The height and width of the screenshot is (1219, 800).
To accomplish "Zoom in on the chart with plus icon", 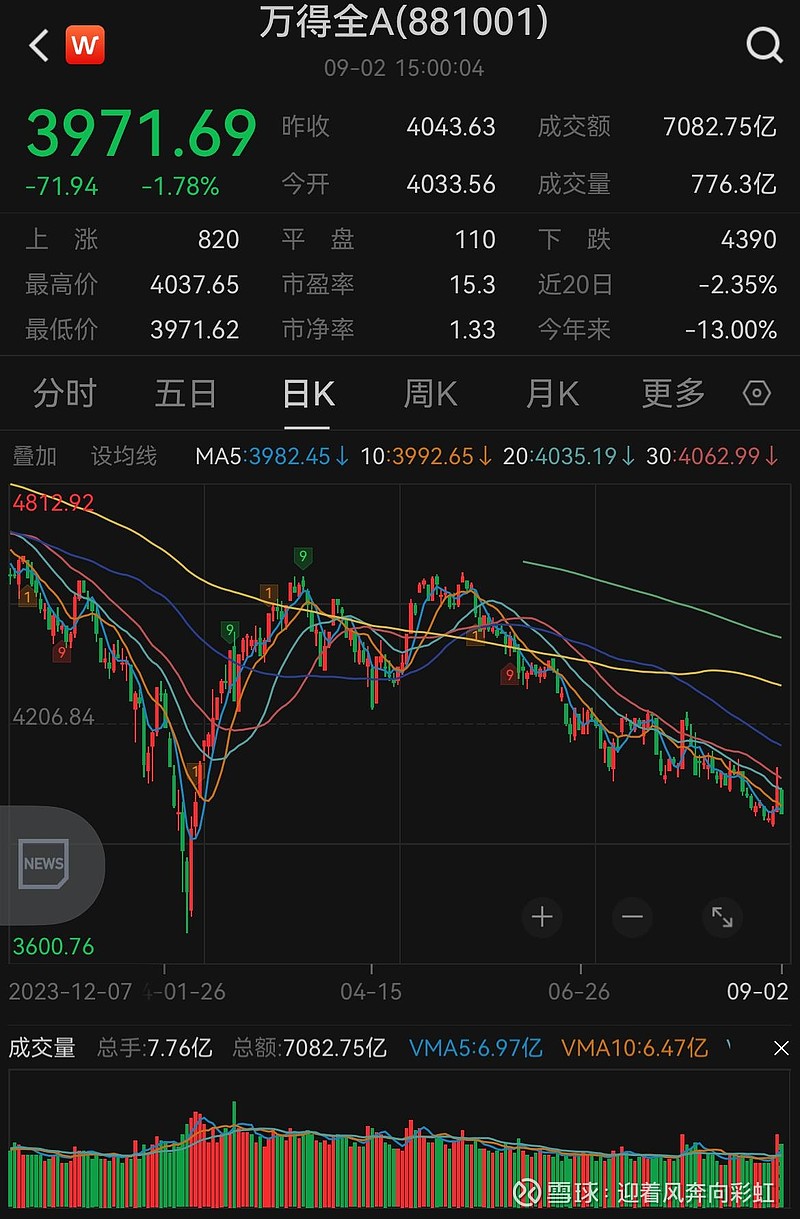I will 542,916.
